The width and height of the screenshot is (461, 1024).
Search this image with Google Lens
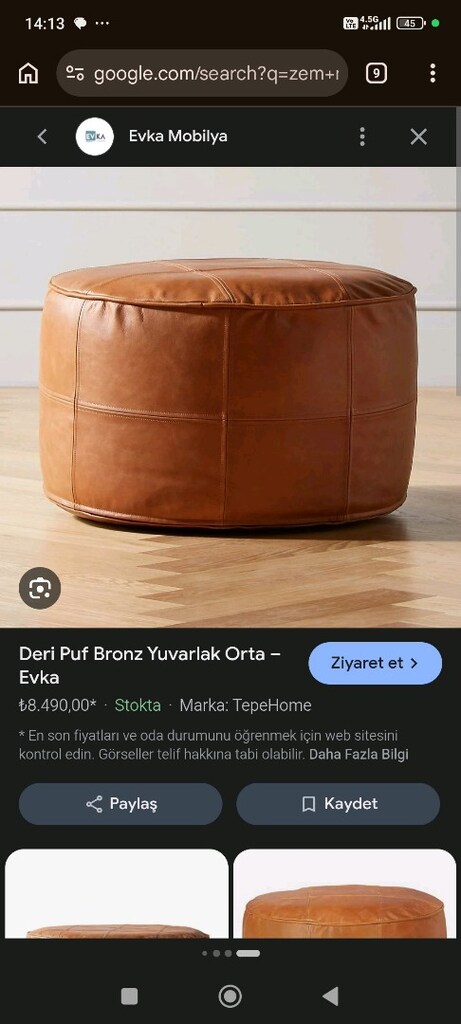40,588
